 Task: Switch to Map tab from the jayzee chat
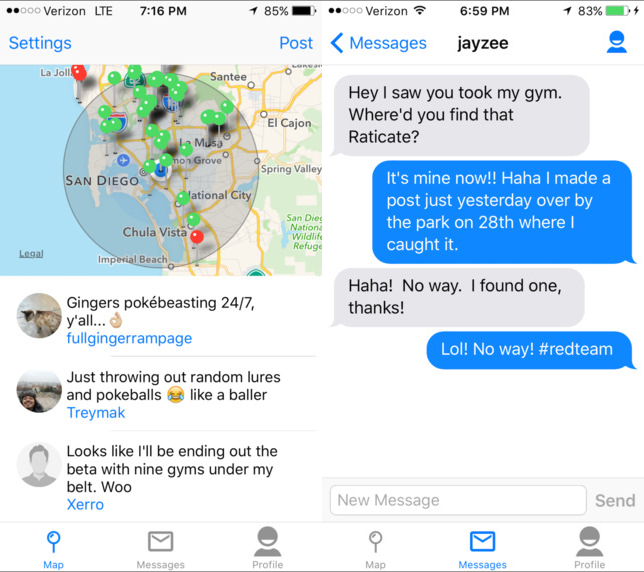[375, 548]
